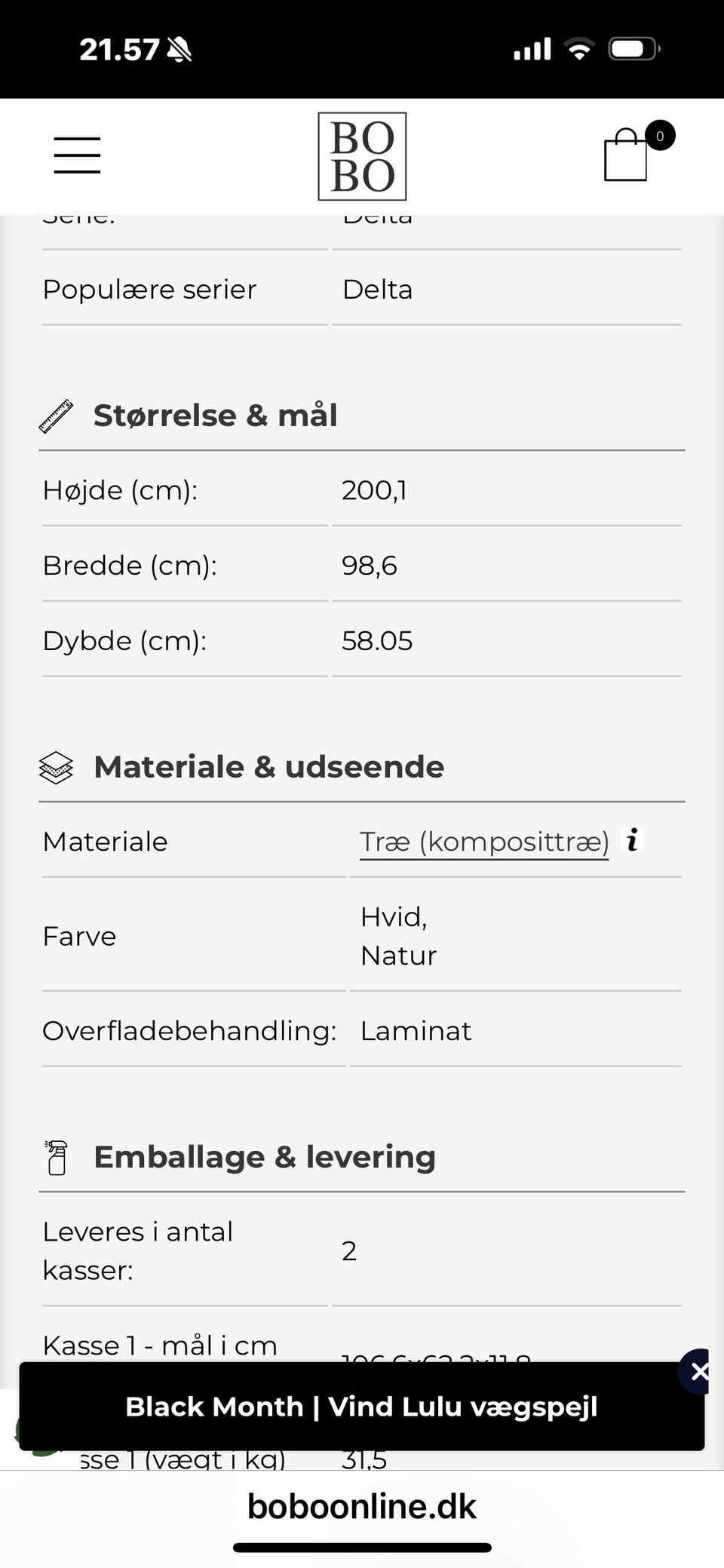724x1568 pixels.
Task: Expand the Emballage & levering section
Action: coord(264,1155)
